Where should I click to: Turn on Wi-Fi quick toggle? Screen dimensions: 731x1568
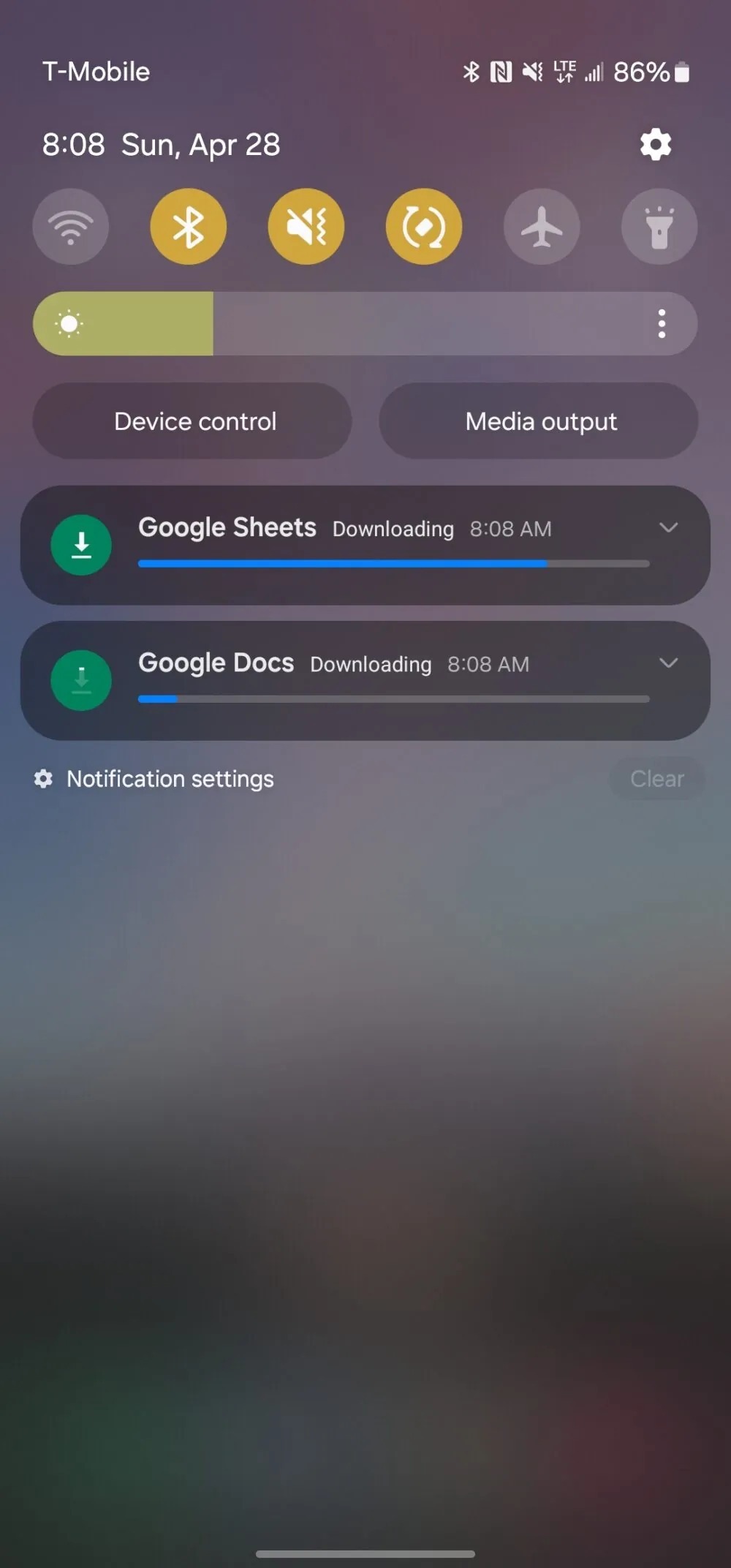(x=71, y=227)
